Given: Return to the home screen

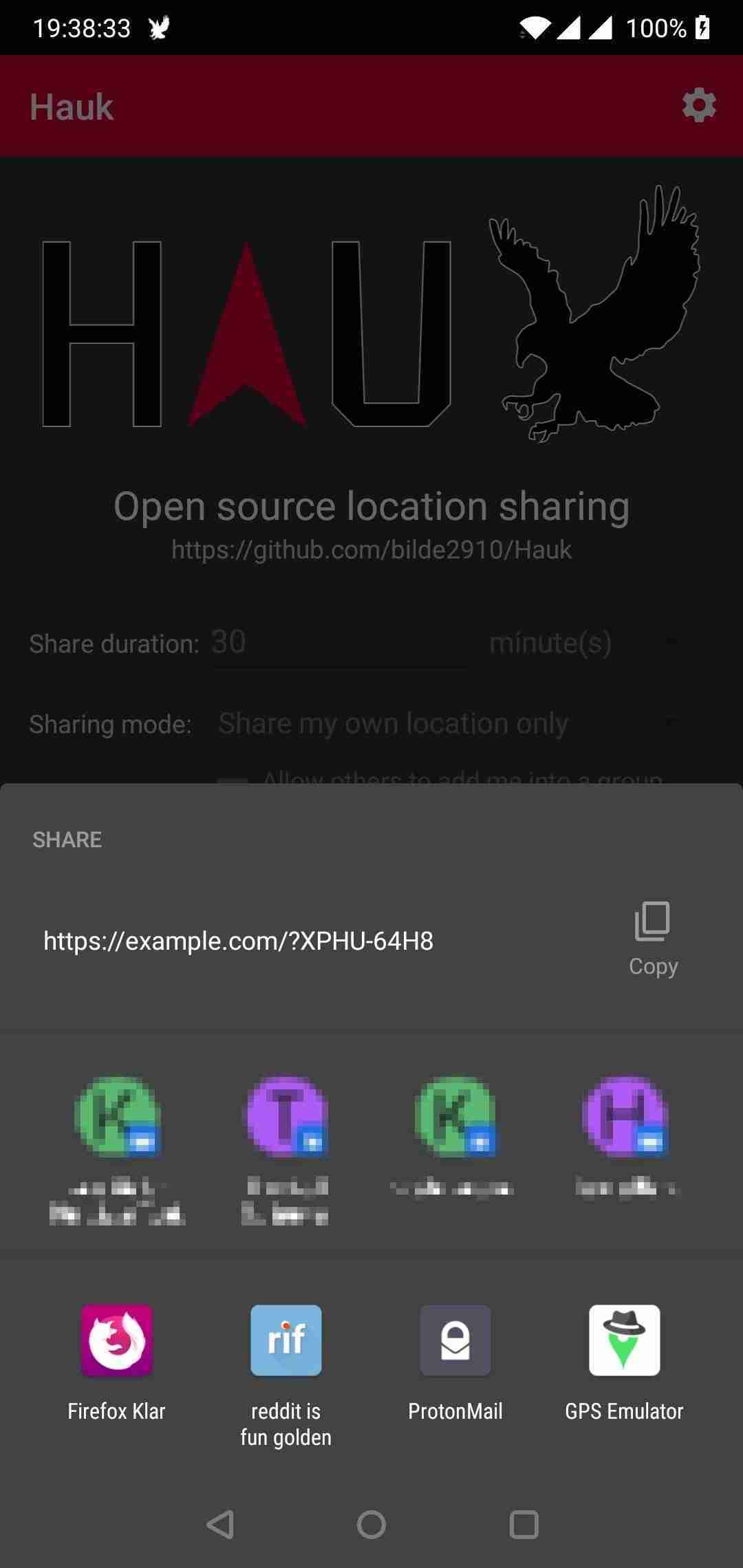Looking at the screenshot, I should pos(371,1525).
